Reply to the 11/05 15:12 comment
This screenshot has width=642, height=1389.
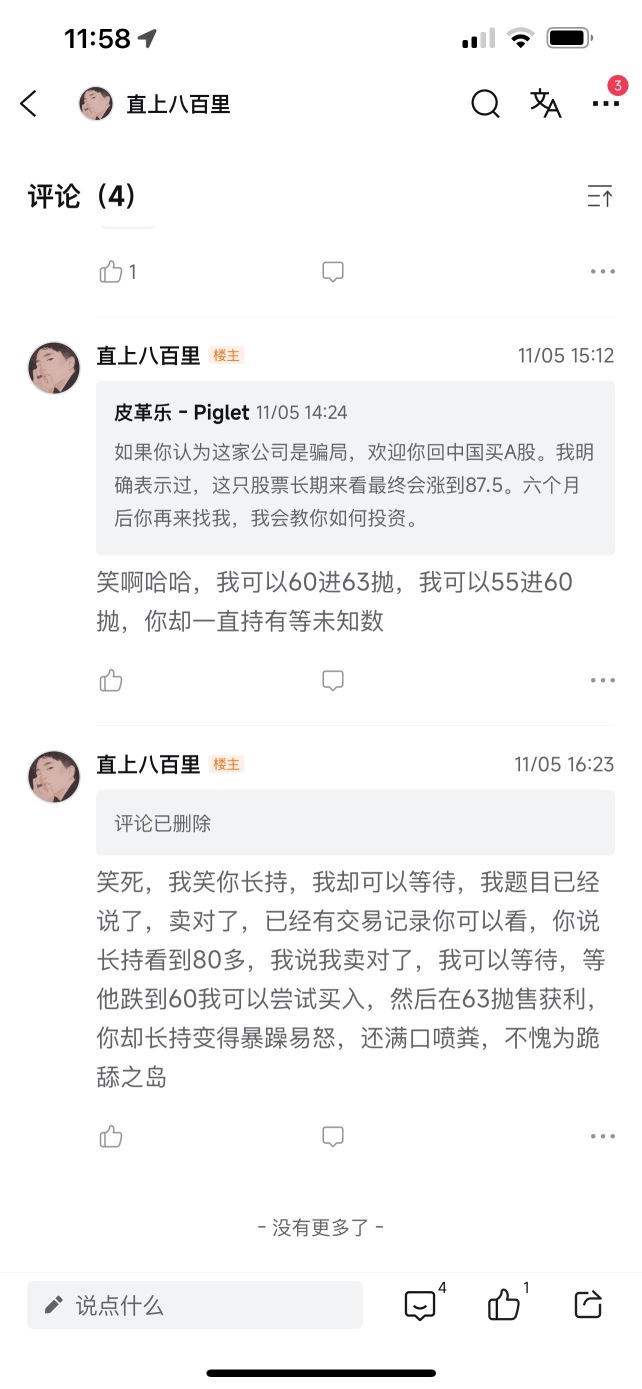(x=333, y=680)
